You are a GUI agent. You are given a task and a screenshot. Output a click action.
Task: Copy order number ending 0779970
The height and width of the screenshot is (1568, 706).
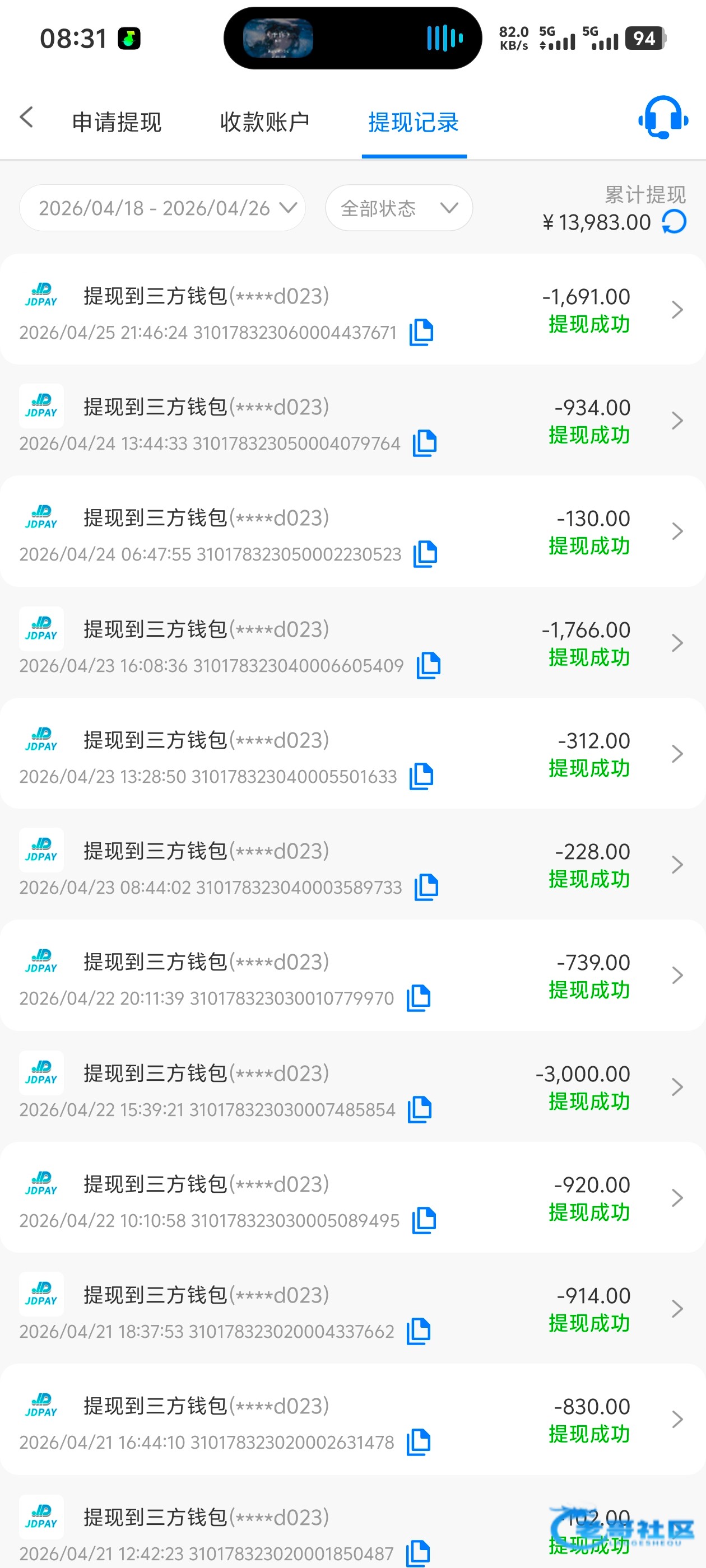click(x=419, y=998)
